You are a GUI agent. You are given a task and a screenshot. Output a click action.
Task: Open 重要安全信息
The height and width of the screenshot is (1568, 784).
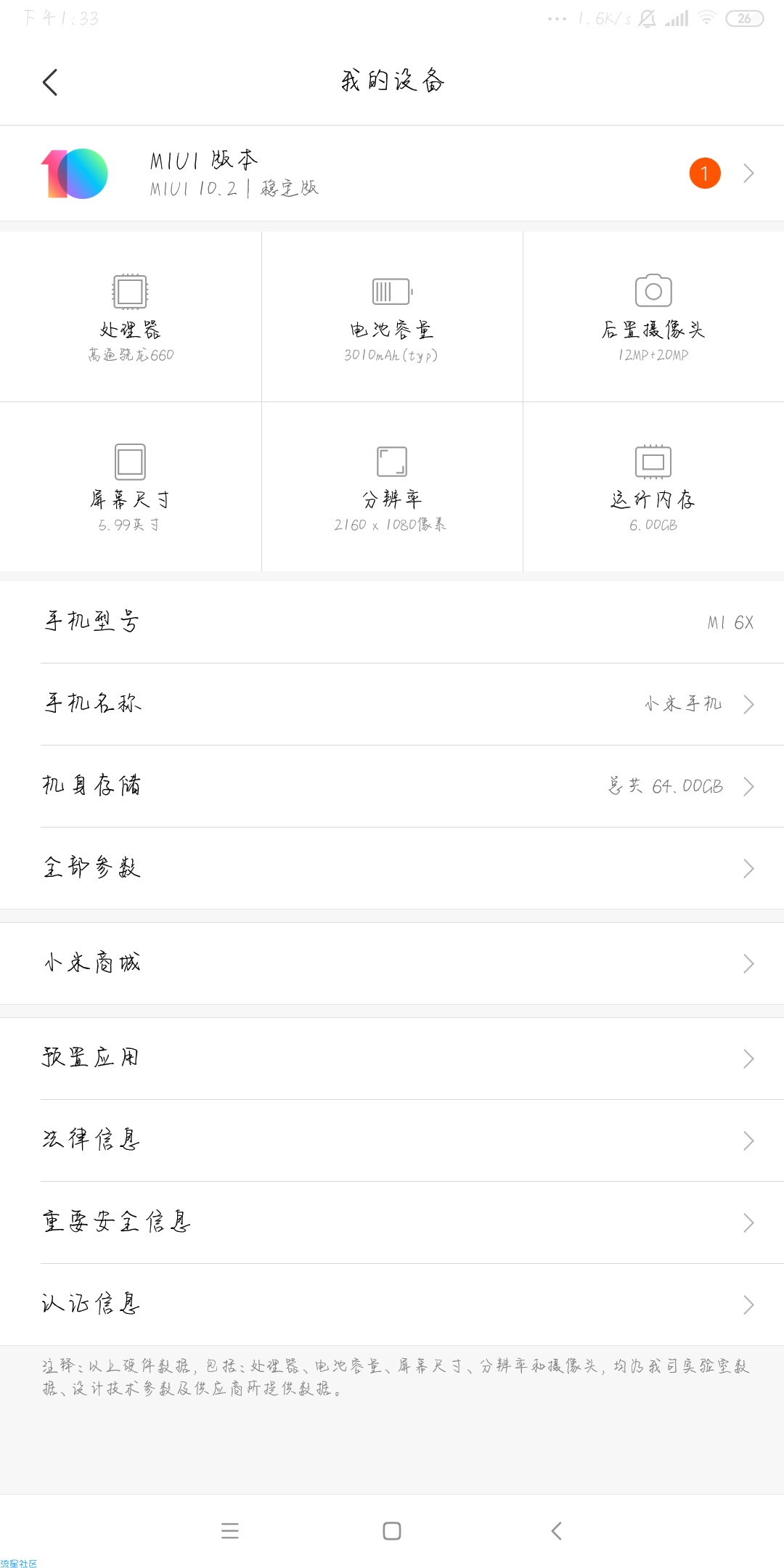tap(392, 1222)
